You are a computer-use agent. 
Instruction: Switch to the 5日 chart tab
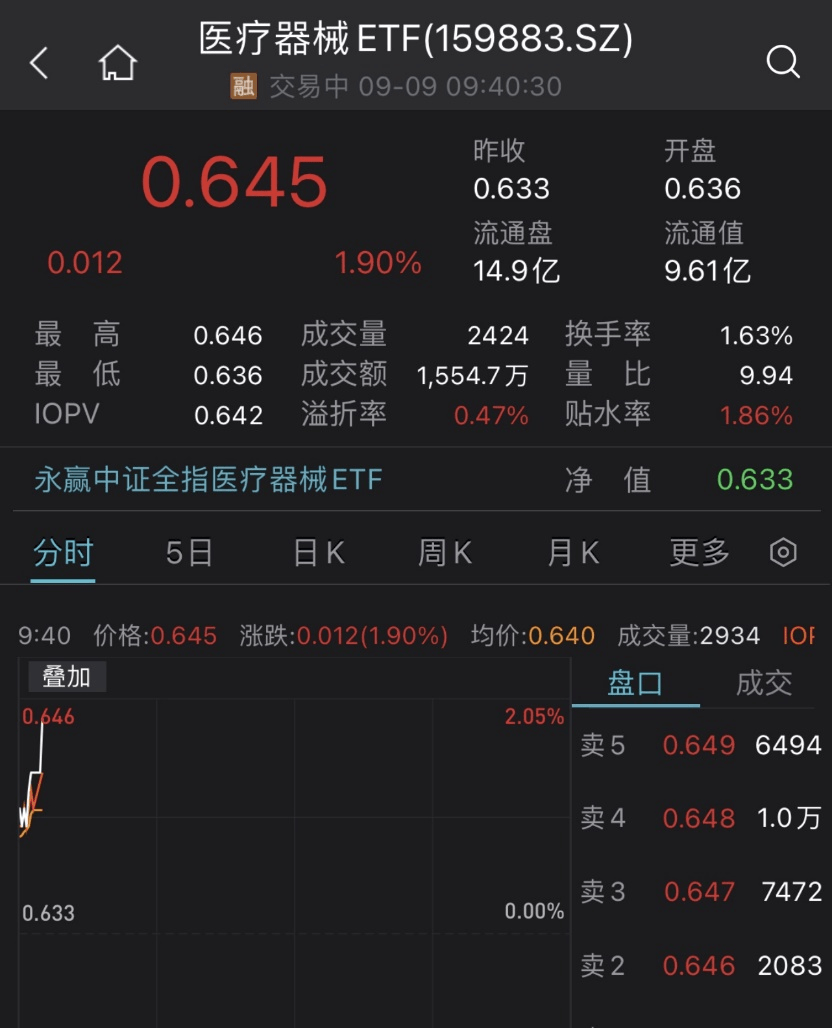187,551
